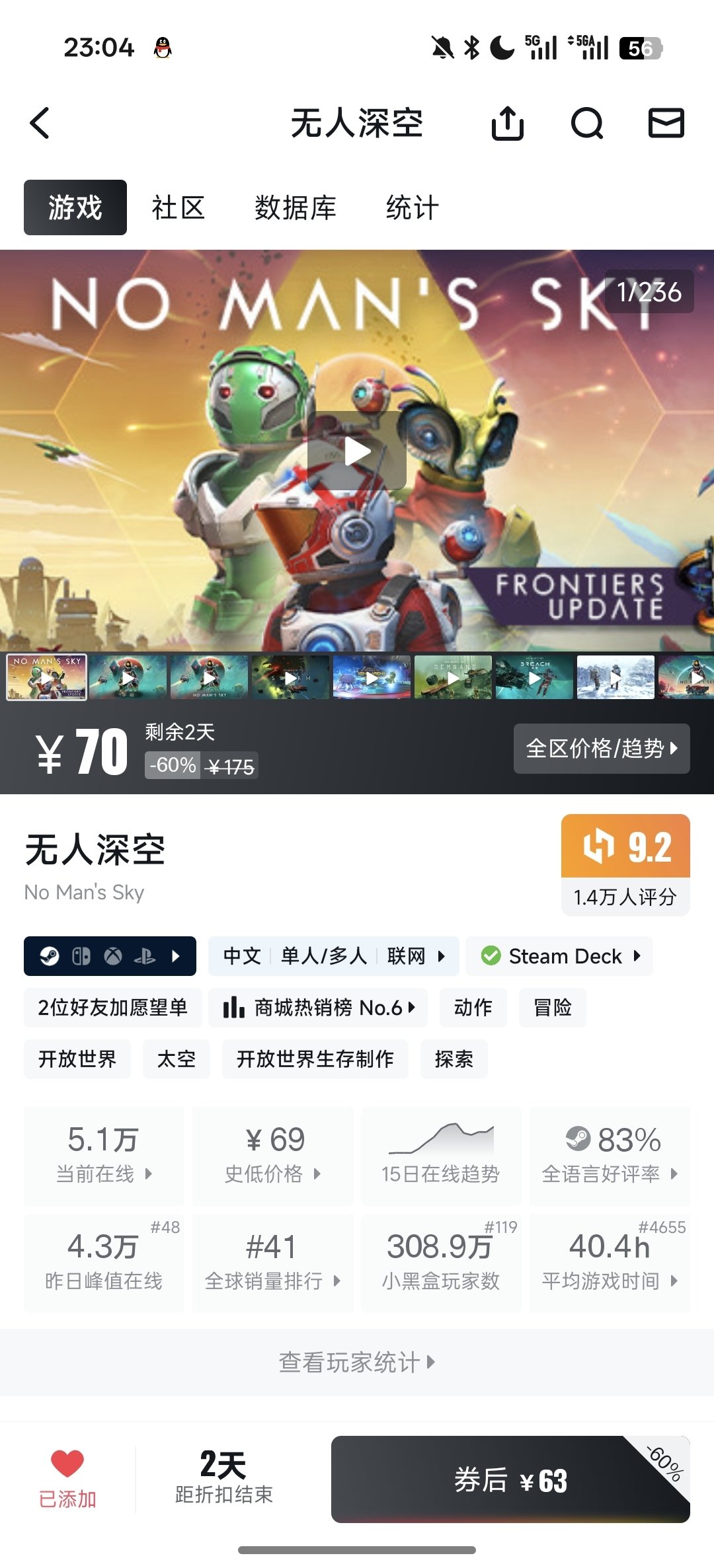Screen dimensions: 714x1568
Task: Expand the supported platforms chip
Action: 110,956
